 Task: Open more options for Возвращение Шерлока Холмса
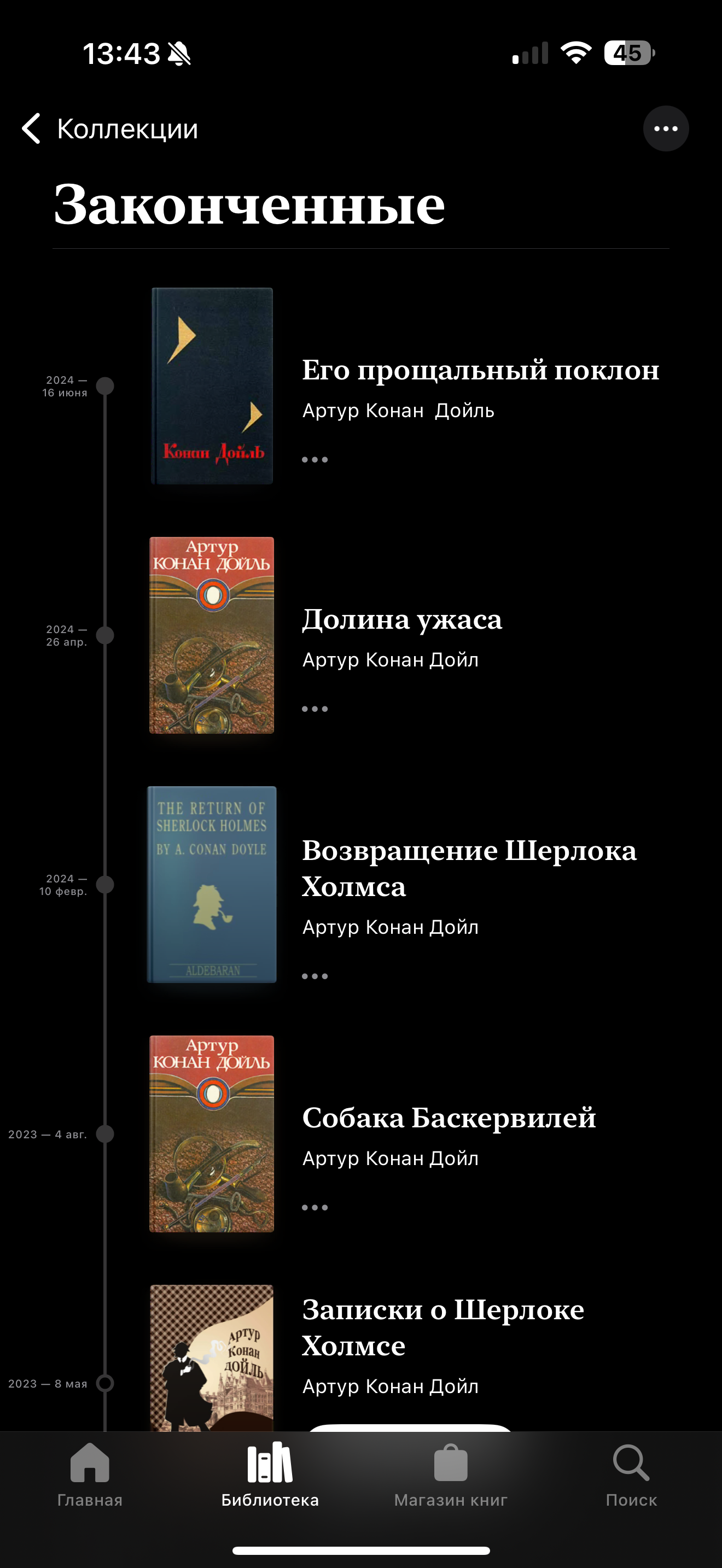tap(315, 976)
